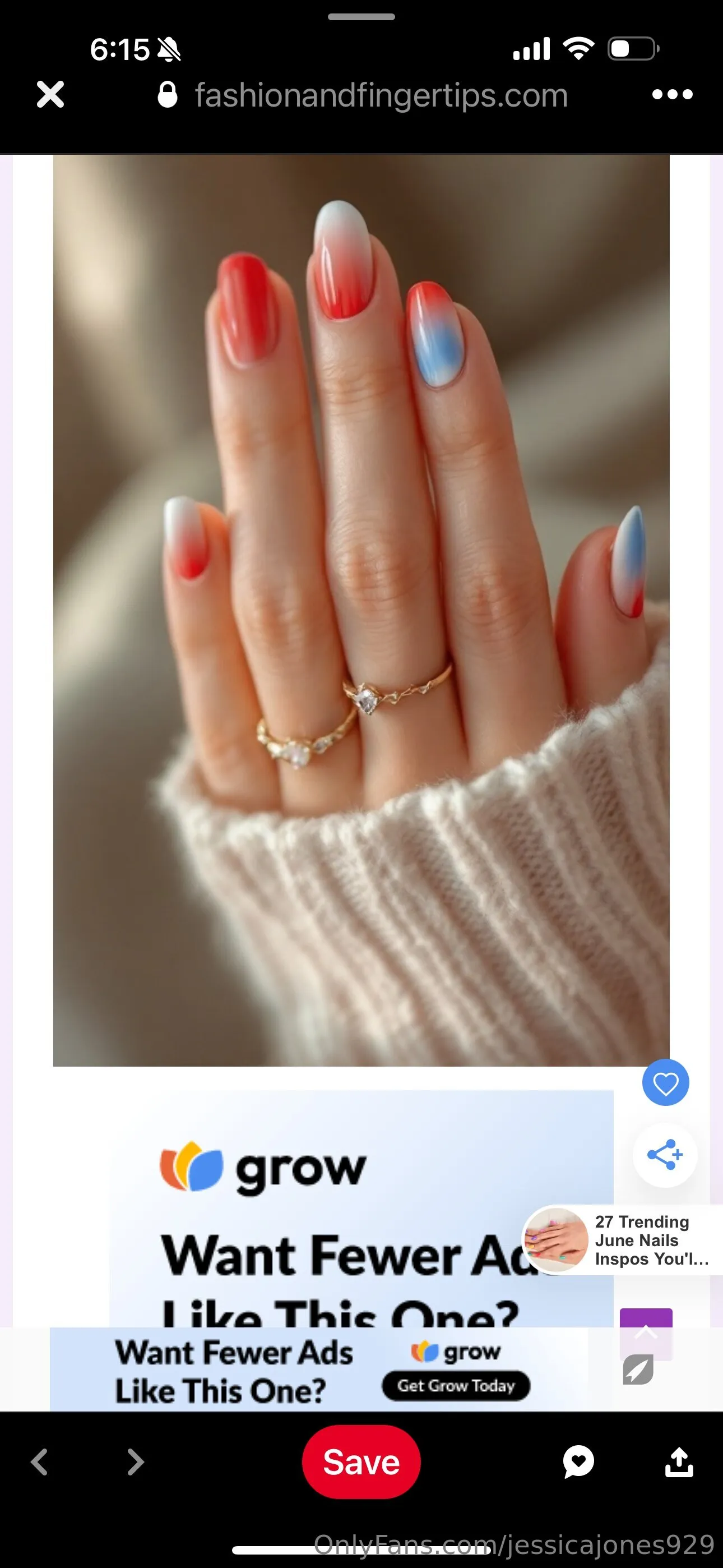Viewport: 723px width, 1568px height.
Task: Open the share plus floating button
Action: pyautogui.click(x=665, y=1155)
